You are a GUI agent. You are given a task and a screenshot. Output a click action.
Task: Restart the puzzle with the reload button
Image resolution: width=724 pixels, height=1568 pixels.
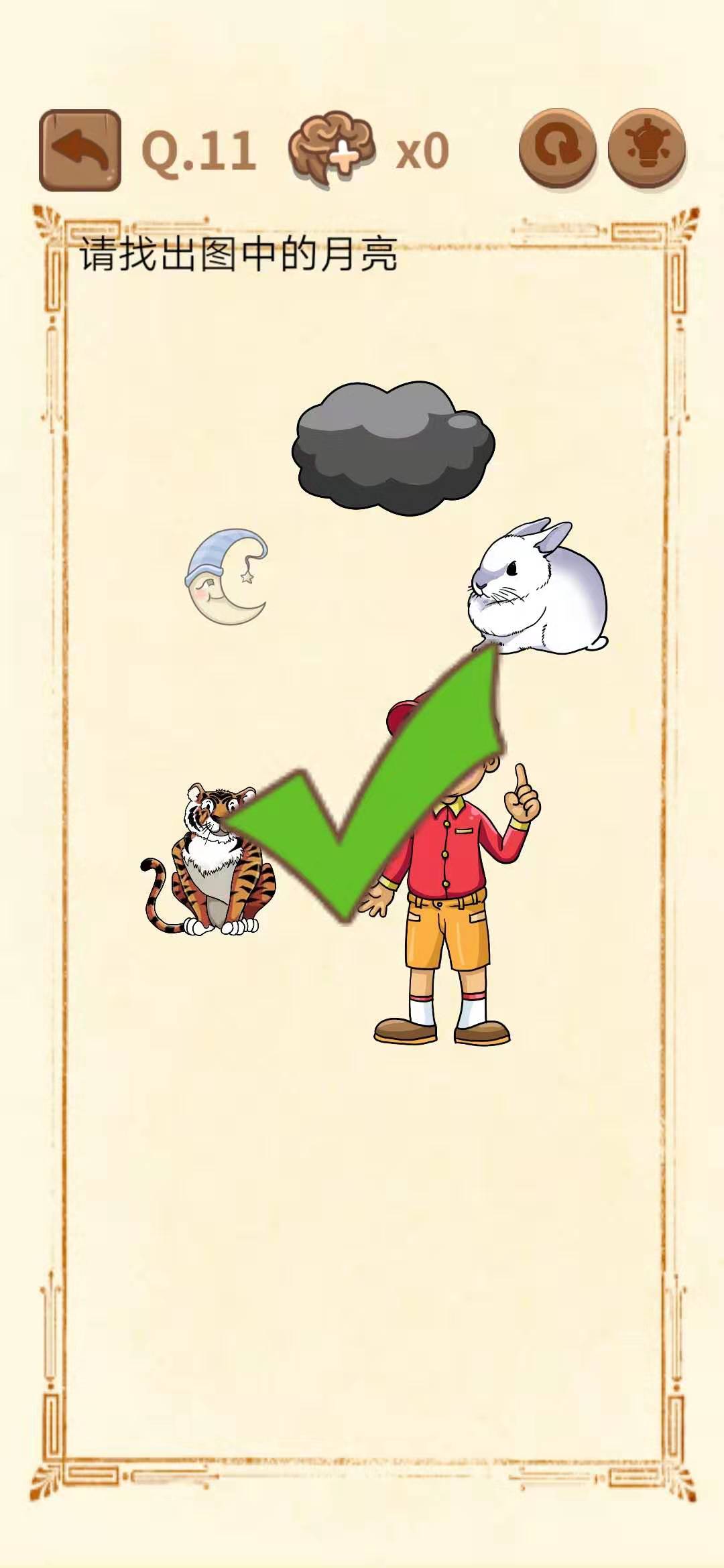(557, 149)
